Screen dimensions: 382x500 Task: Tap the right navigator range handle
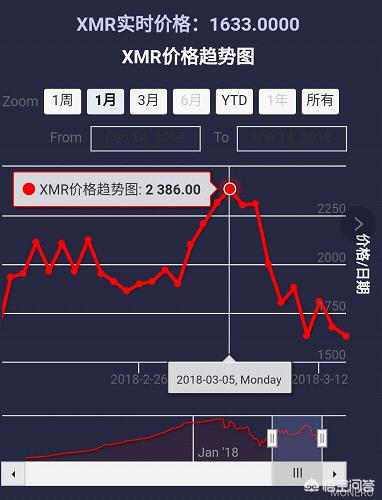[x=322, y=438]
